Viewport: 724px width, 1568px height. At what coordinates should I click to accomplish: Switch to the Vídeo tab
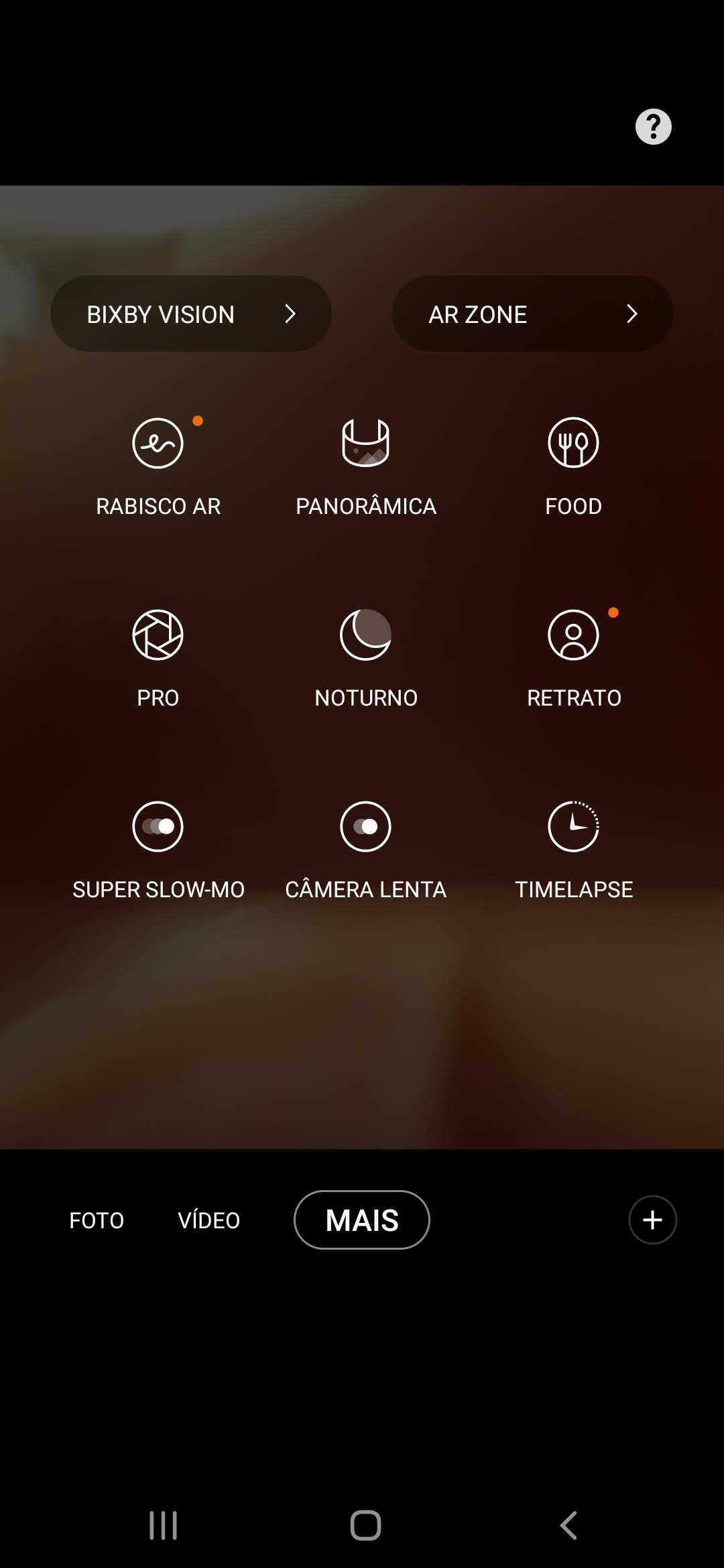click(x=208, y=1220)
